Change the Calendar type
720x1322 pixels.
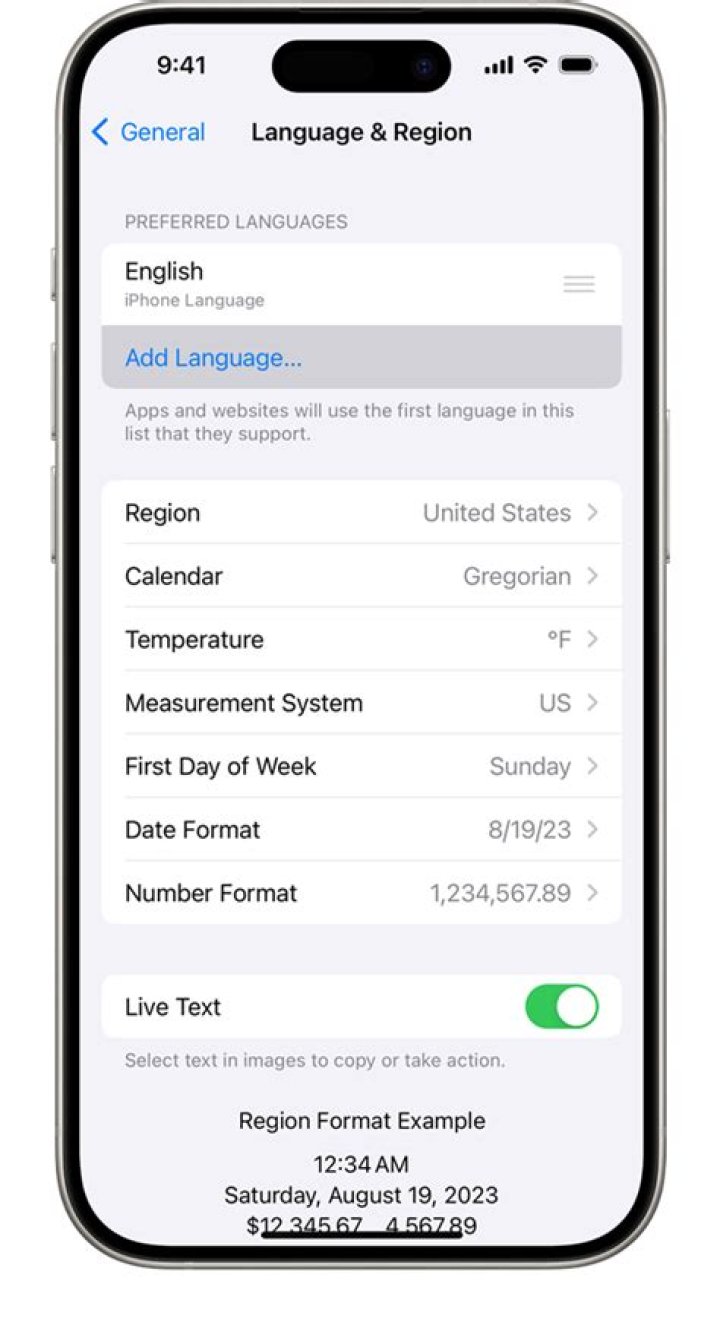coord(361,577)
